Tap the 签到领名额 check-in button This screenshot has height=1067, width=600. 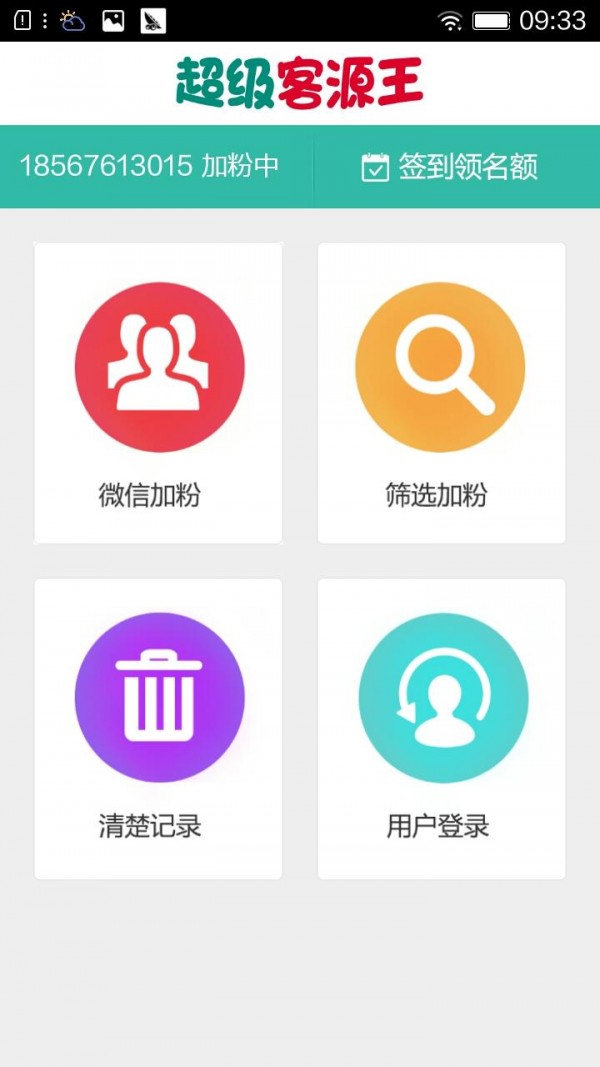[x=450, y=167]
